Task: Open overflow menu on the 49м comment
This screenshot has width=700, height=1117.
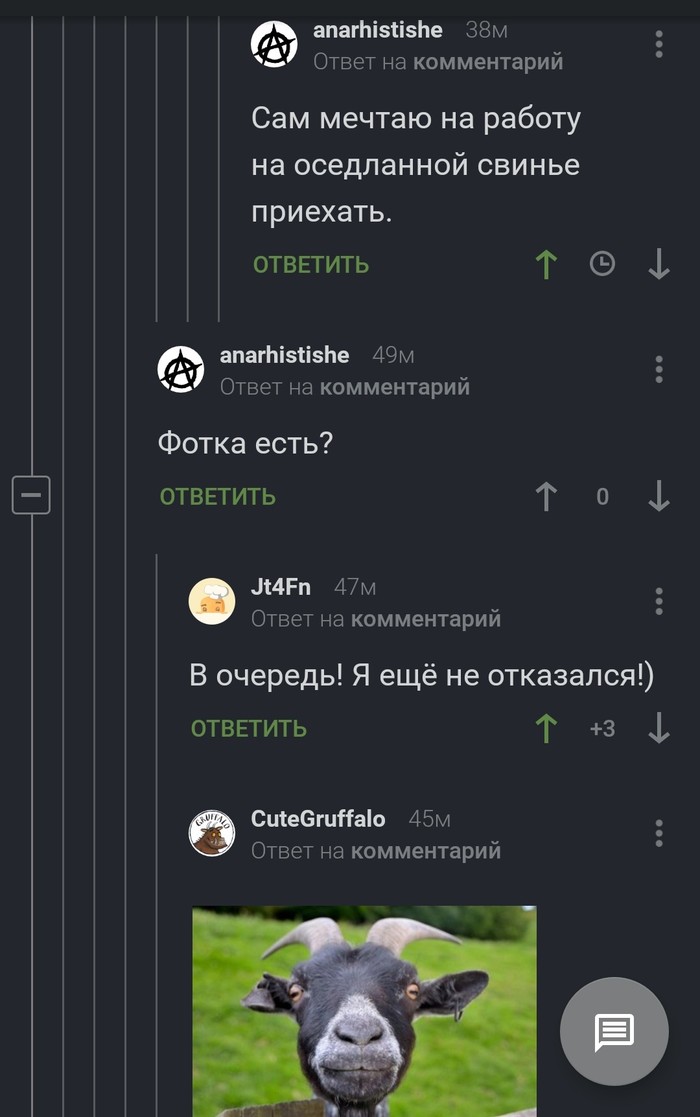Action: pos(658,369)
